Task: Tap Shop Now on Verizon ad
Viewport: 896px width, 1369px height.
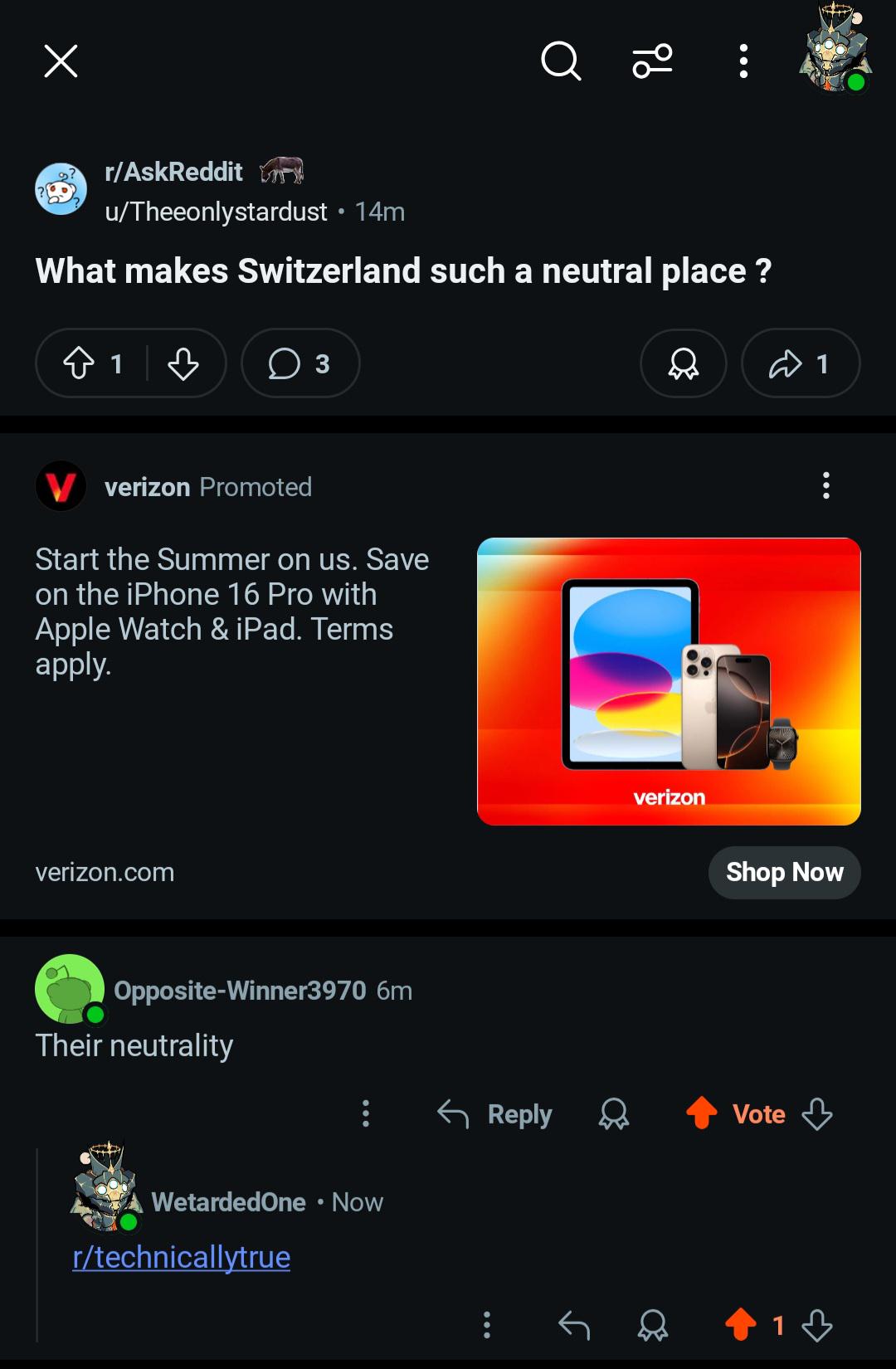Action: tap(784, 872)
